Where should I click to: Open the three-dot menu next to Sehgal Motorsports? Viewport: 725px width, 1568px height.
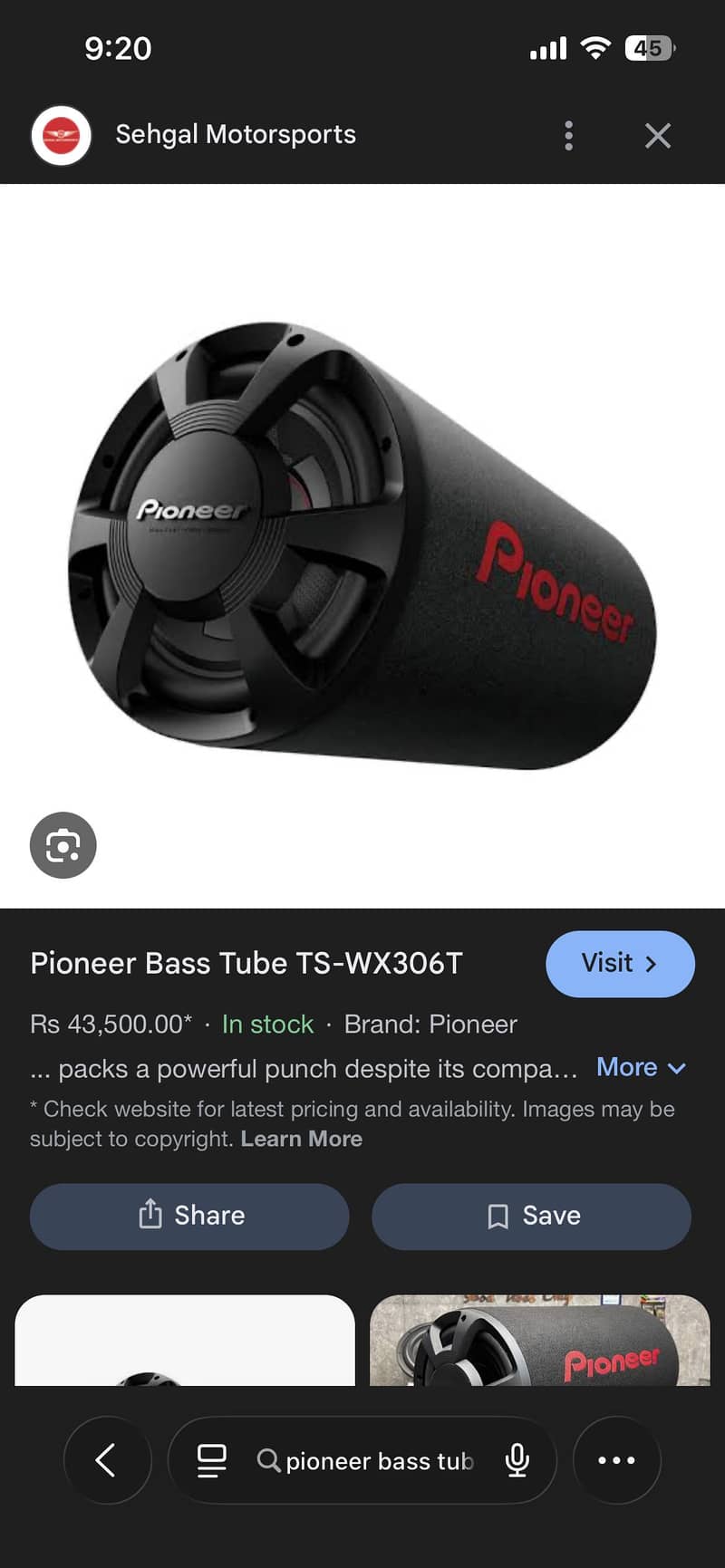tap(568, 135)
